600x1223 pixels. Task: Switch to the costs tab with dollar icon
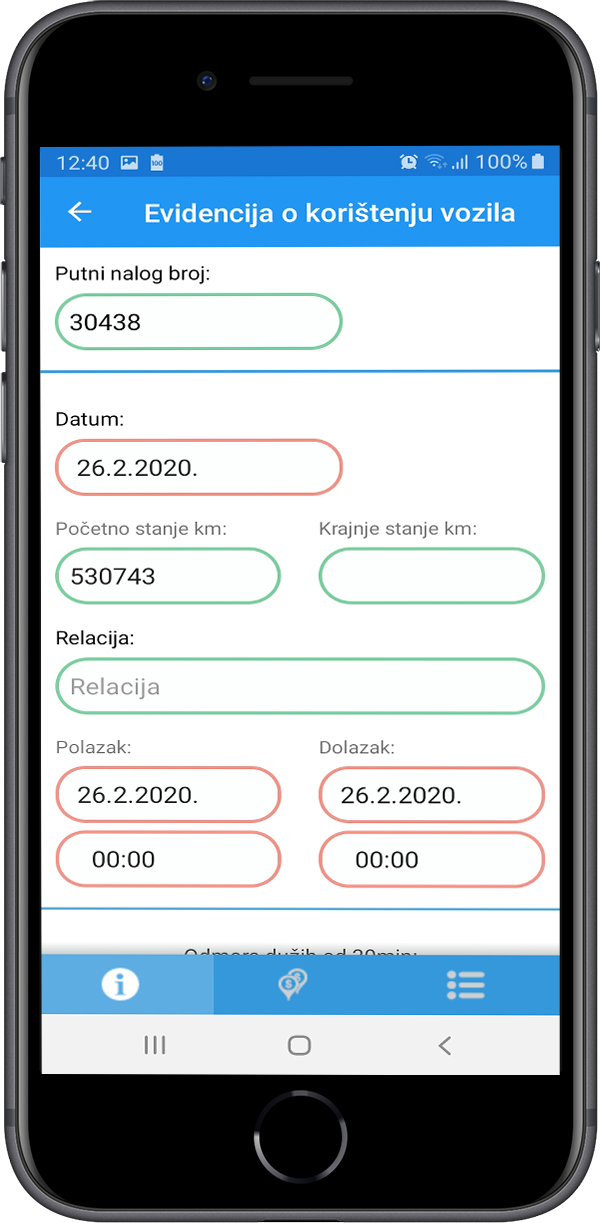pos(293,985)
